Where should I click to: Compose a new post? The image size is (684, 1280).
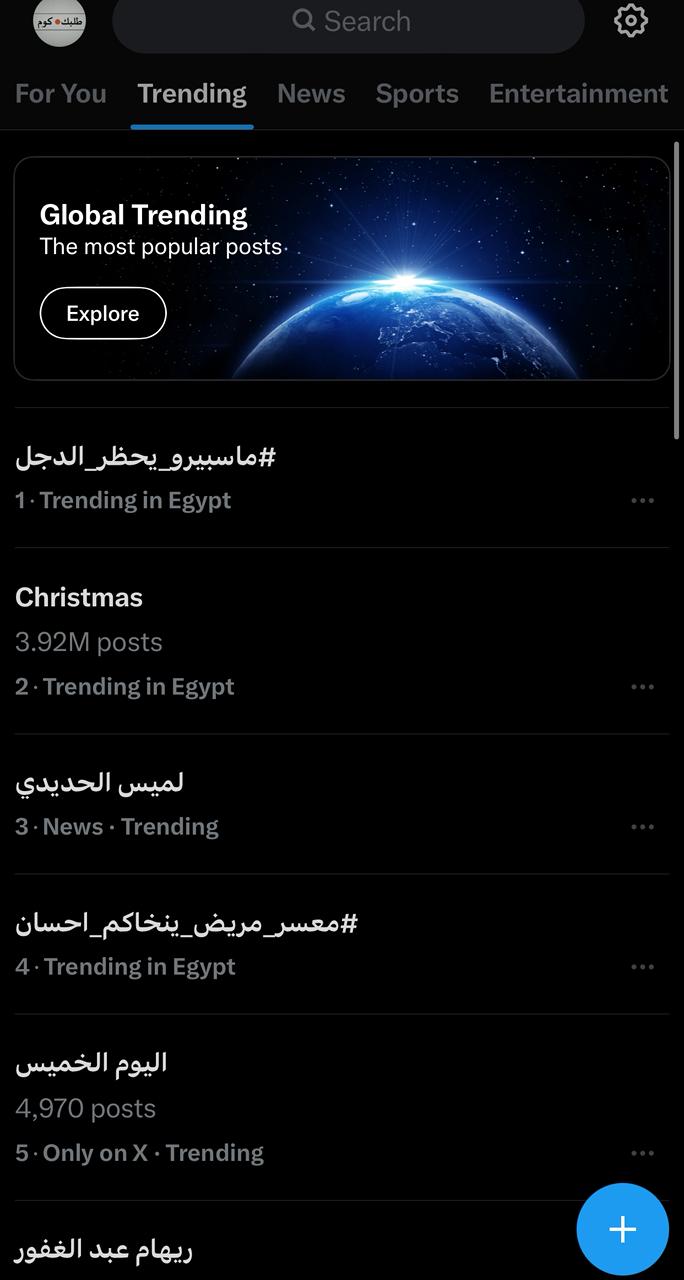tap(622, 1229)
